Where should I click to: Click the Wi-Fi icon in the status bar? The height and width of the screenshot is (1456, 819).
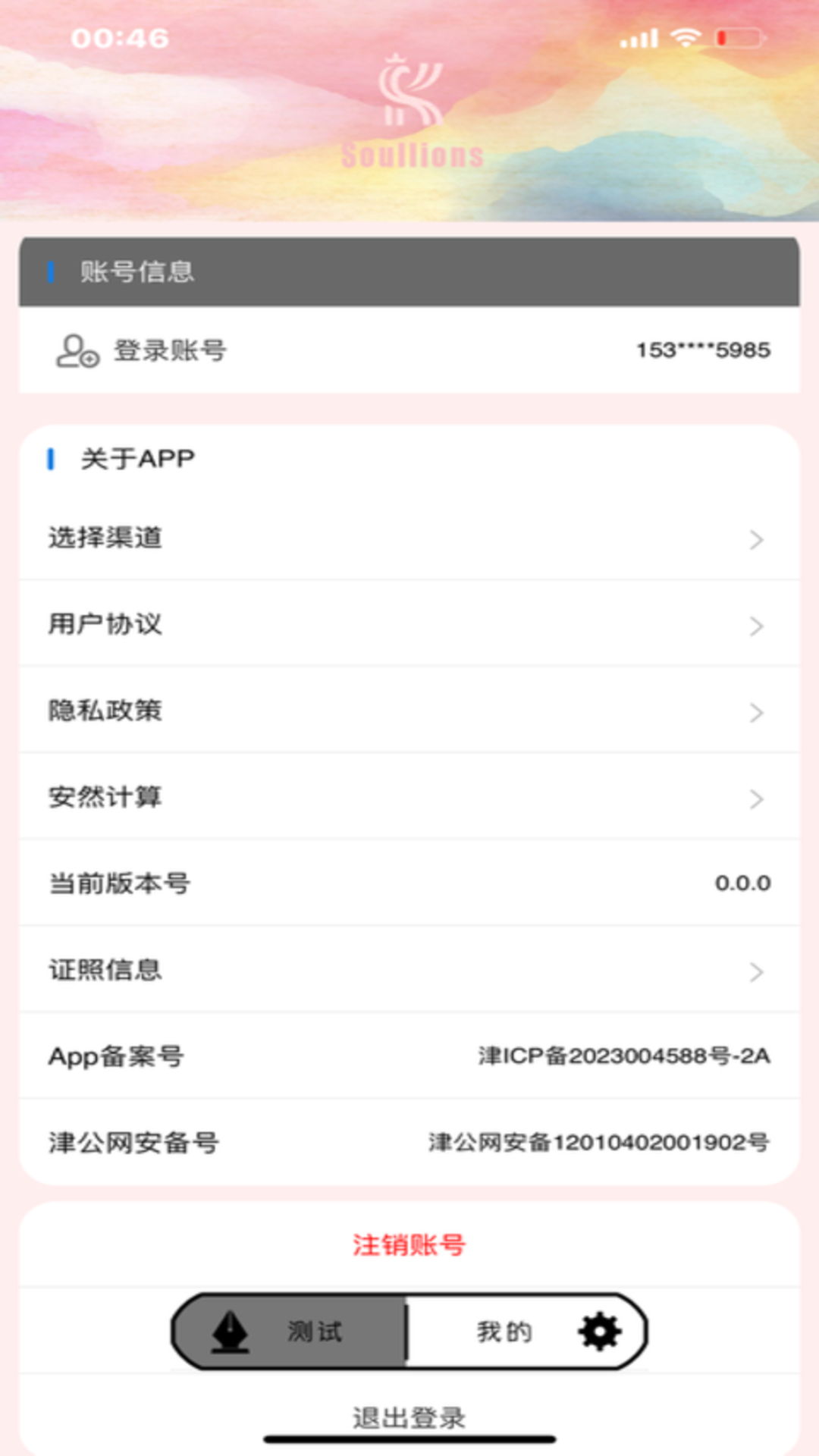click(686, 36)
